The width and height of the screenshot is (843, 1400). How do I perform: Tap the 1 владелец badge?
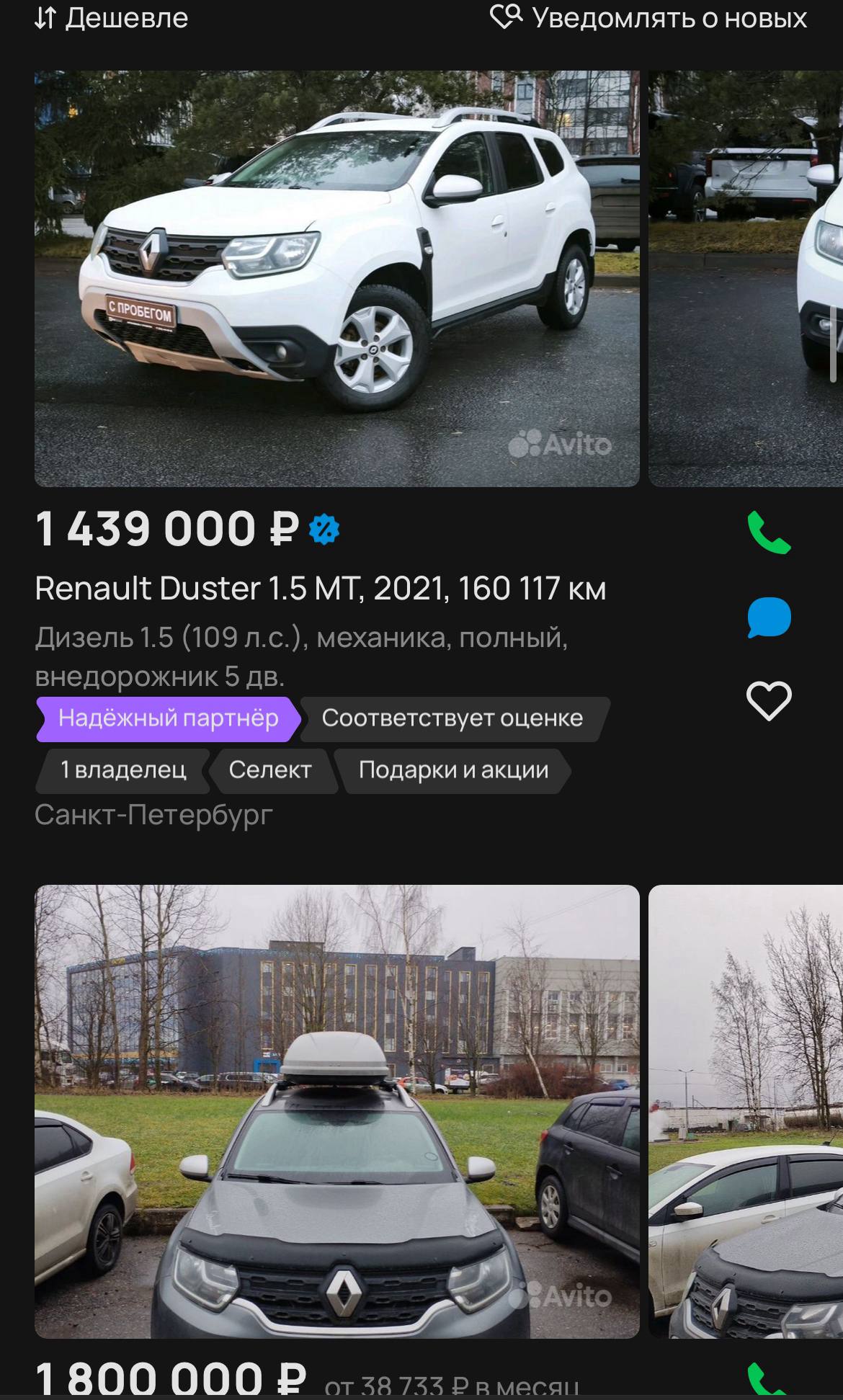(123, 770)
